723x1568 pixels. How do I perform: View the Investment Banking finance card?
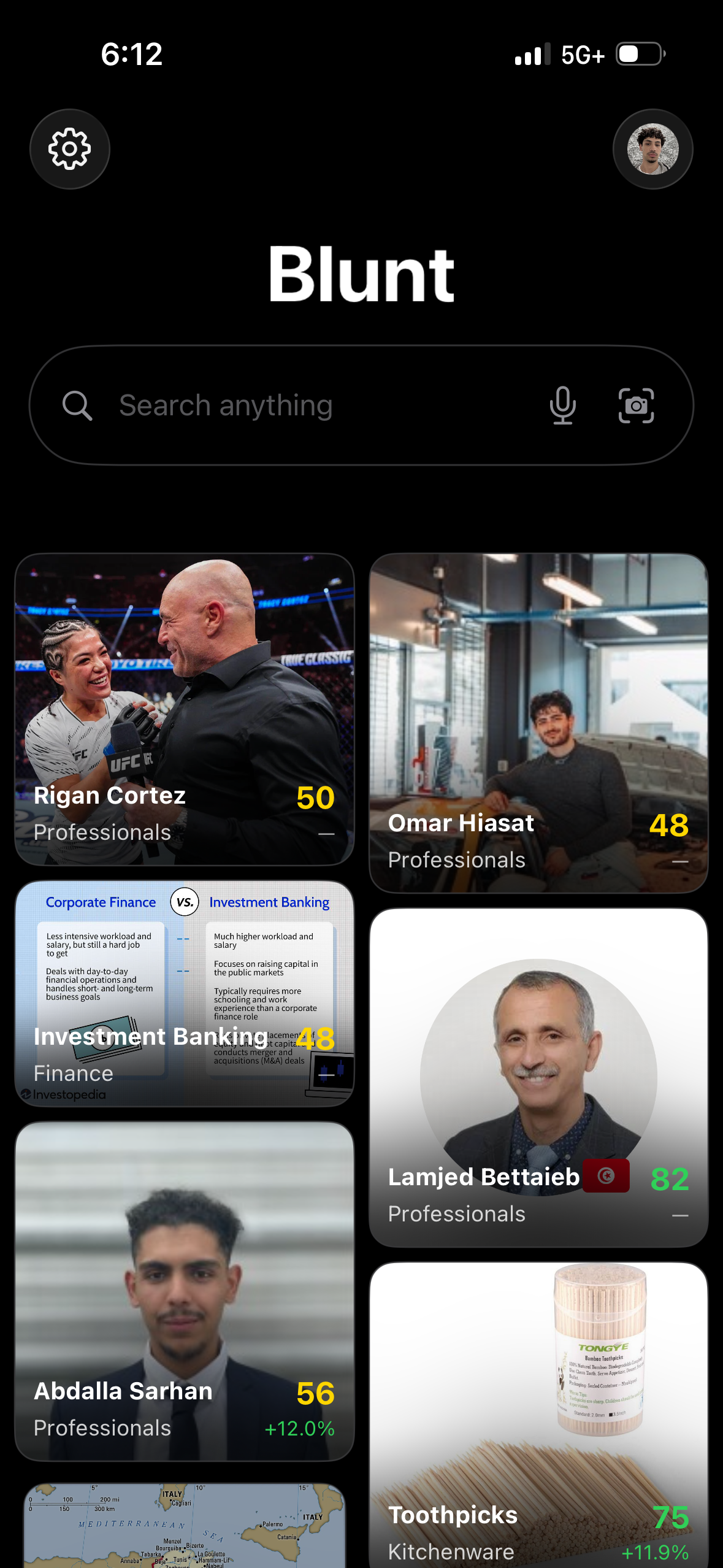pos(184,993)
